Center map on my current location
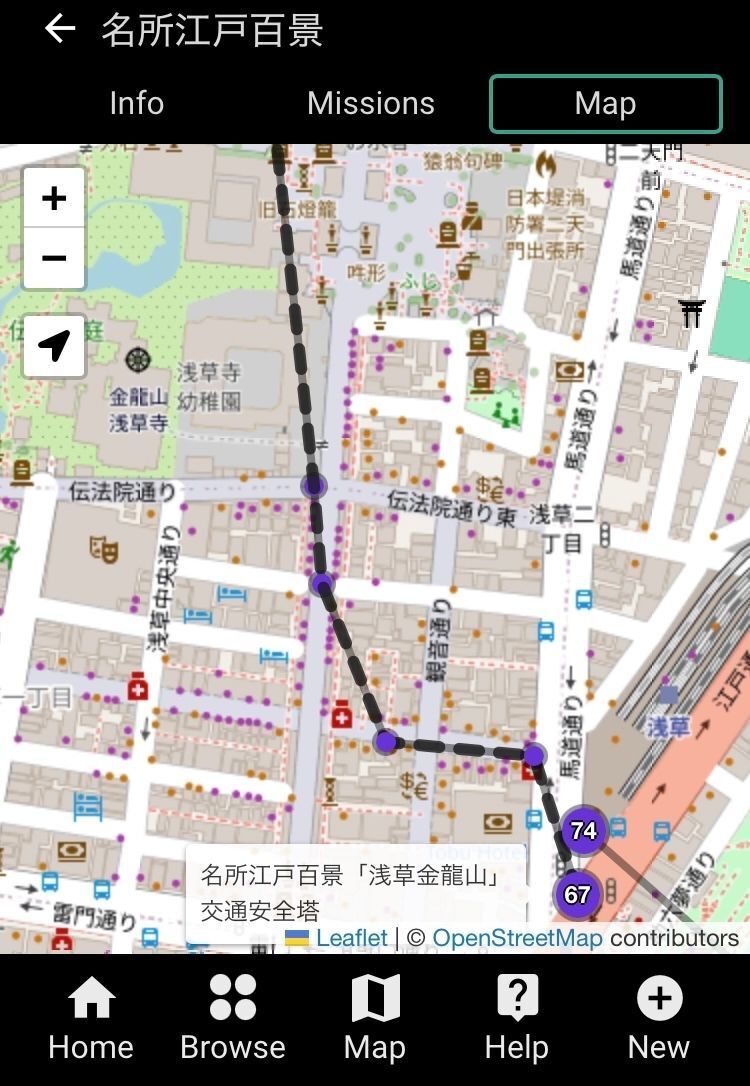This screenshot has width=750, height=1086. click(54, 346)
